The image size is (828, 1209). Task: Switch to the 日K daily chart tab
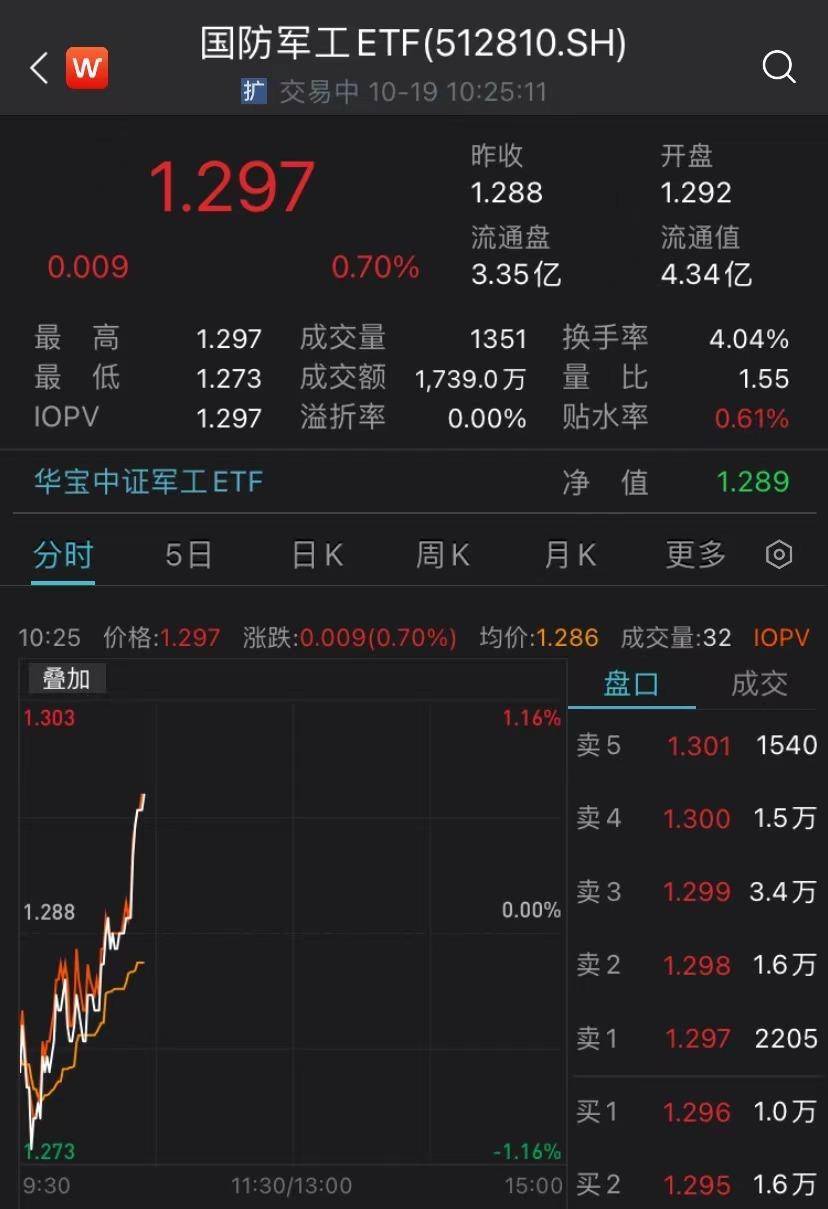315,554
